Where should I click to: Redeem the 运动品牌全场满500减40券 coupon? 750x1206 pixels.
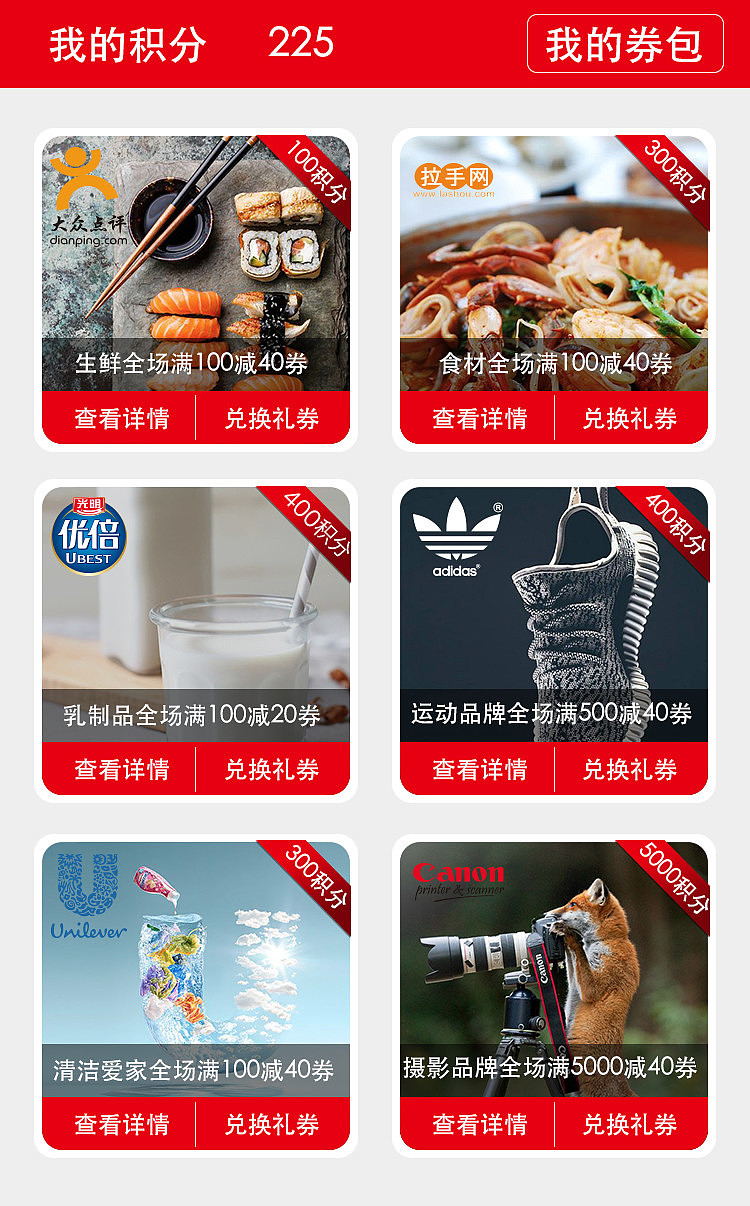pos(630,769)
